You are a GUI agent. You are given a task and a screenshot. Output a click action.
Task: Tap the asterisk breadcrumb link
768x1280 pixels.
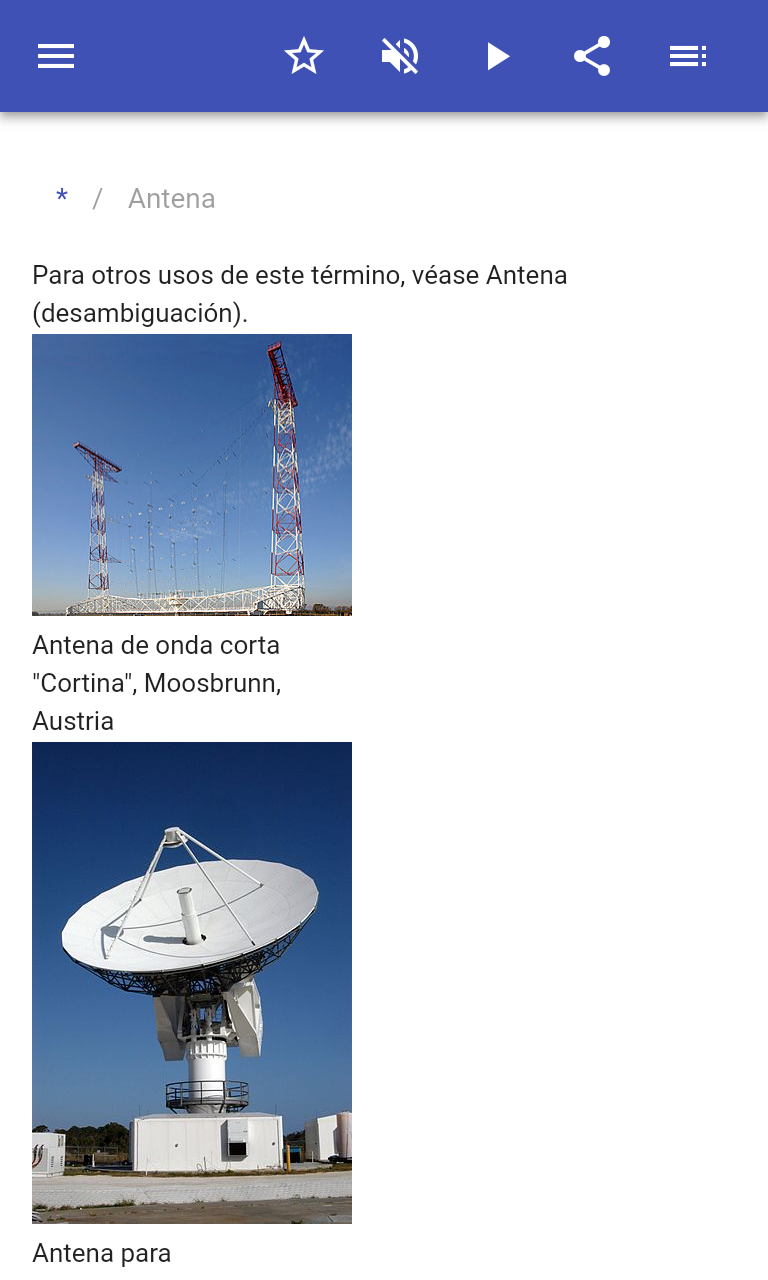pyautogui.click(x=62, y=198)
